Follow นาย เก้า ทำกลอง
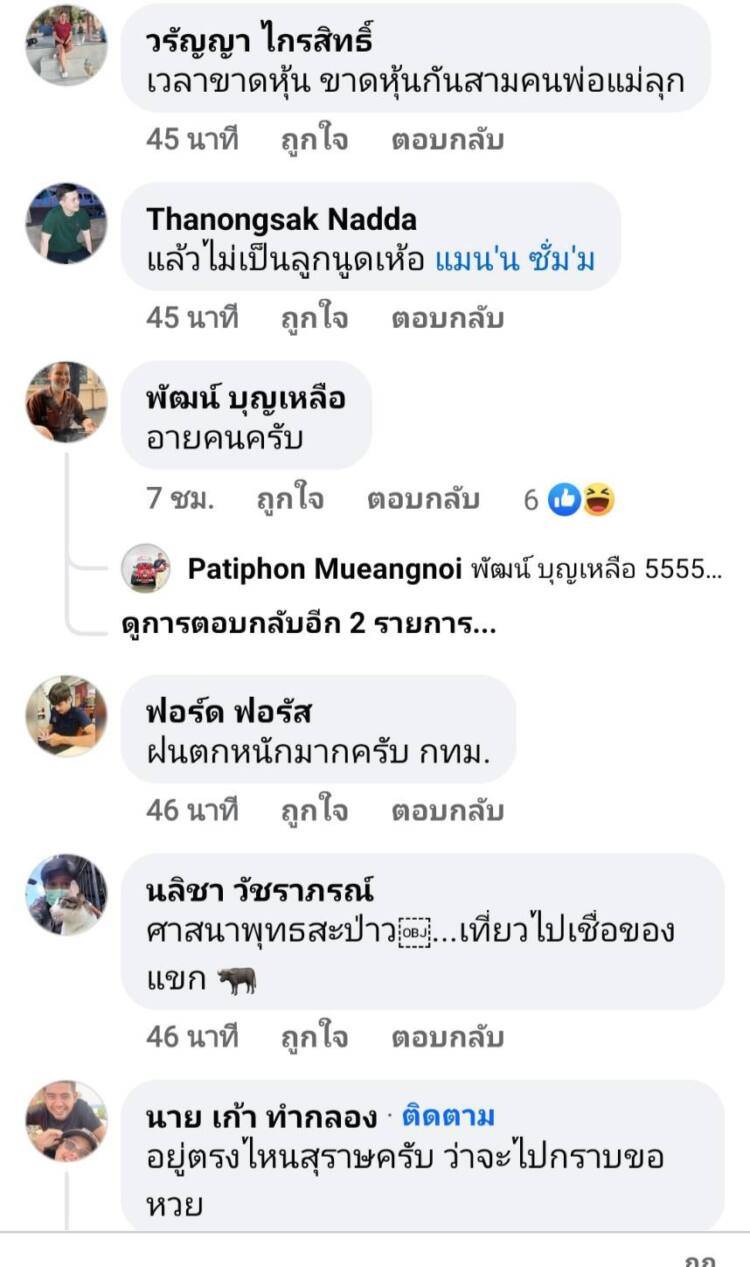 [x=448, y=1116]
